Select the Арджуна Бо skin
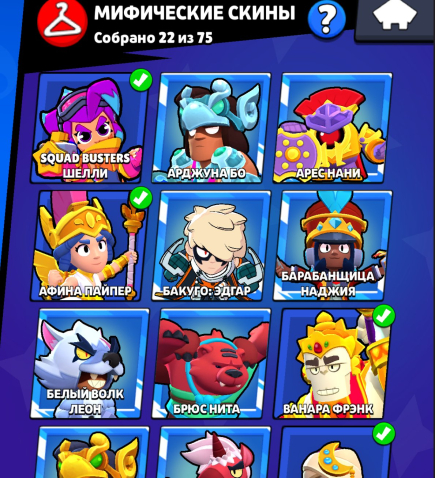Image resolution: width=435 pixels, height=478 pixels. point(211,128)
